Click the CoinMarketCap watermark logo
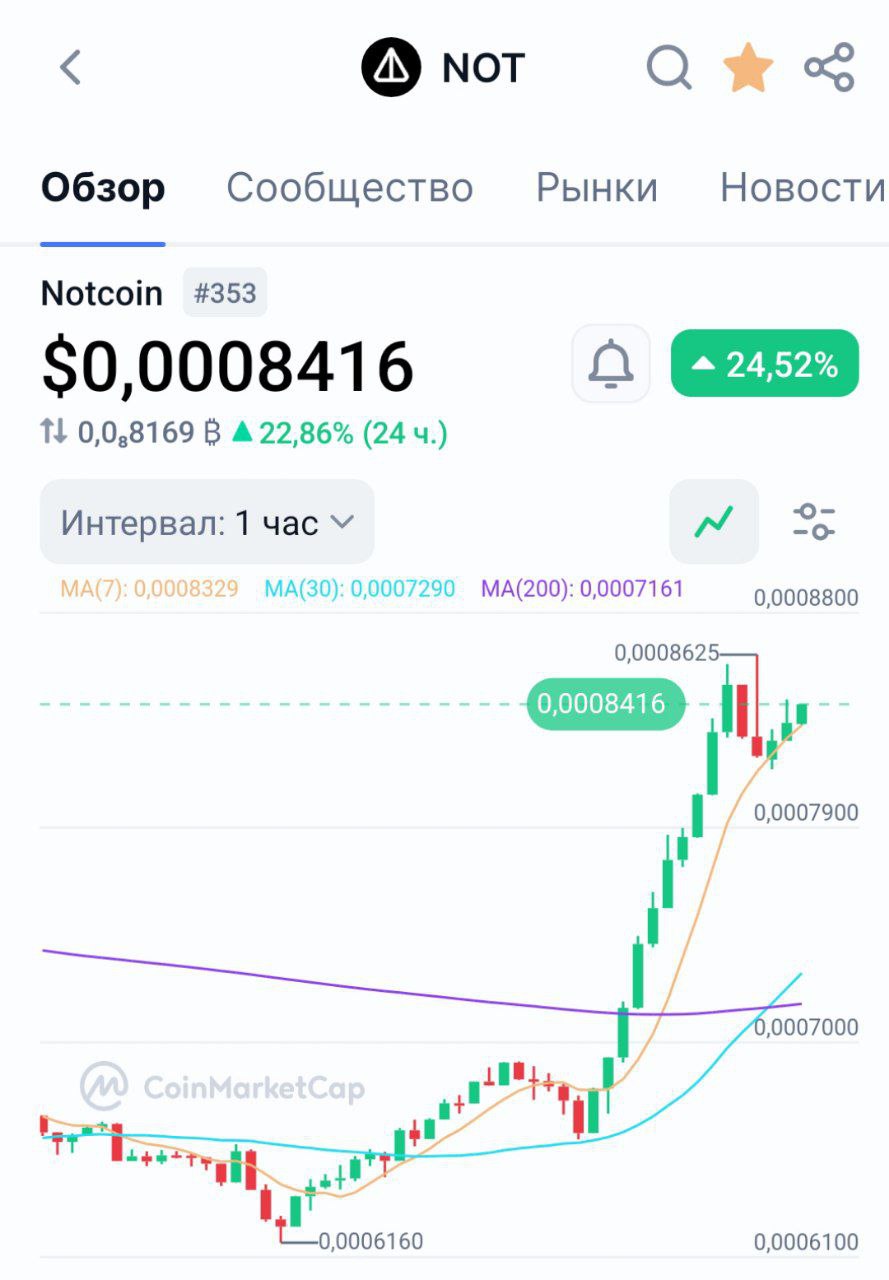Viewport: 889px width, 1280px height. 103,1083
